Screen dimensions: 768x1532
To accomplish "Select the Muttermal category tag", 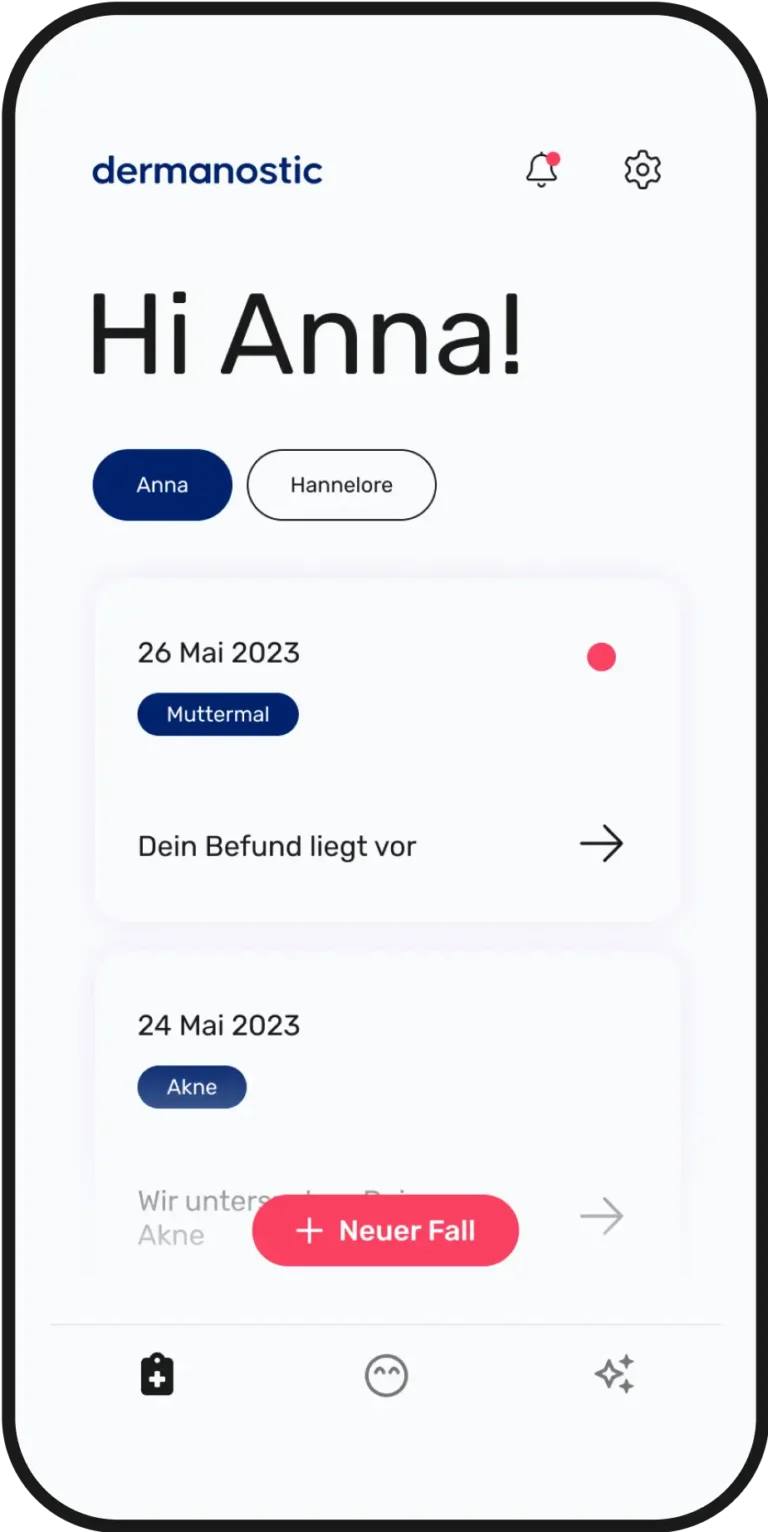I will click(217, 714).
